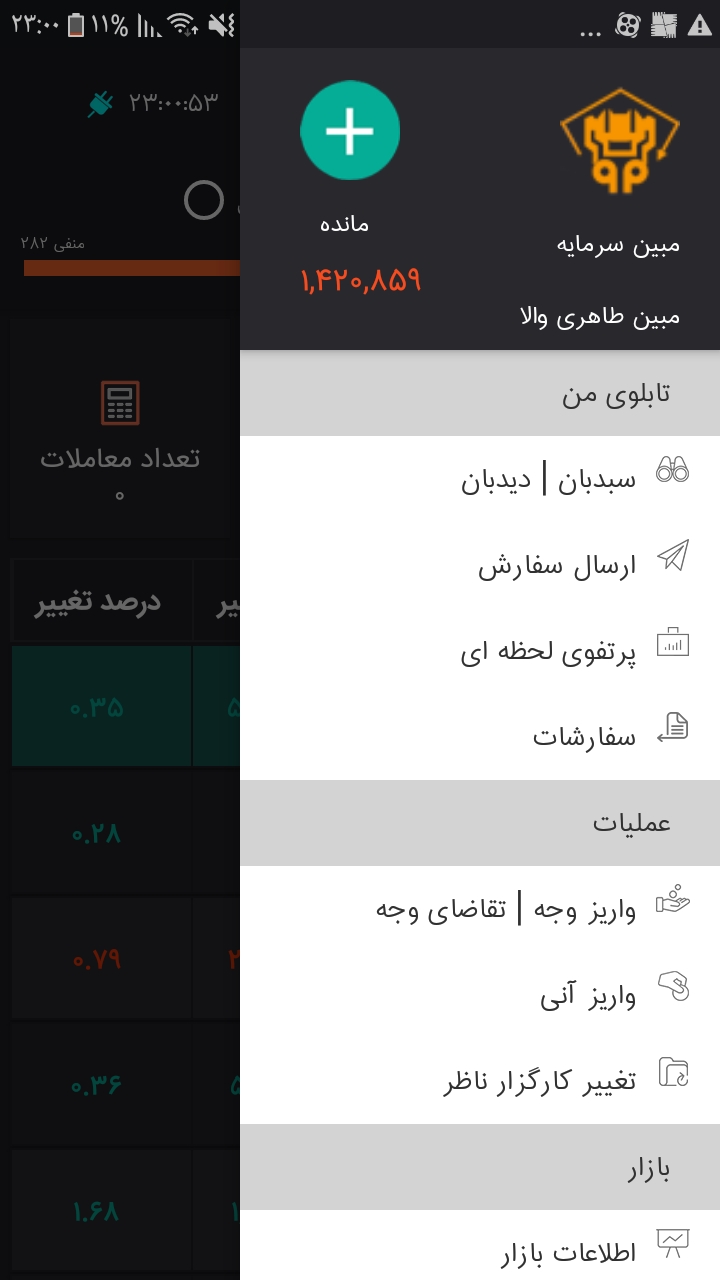Tap the Mobin Sarmaye app logo
The width and height of the screenshot is (720, 1280).
[x=619, y=138]
